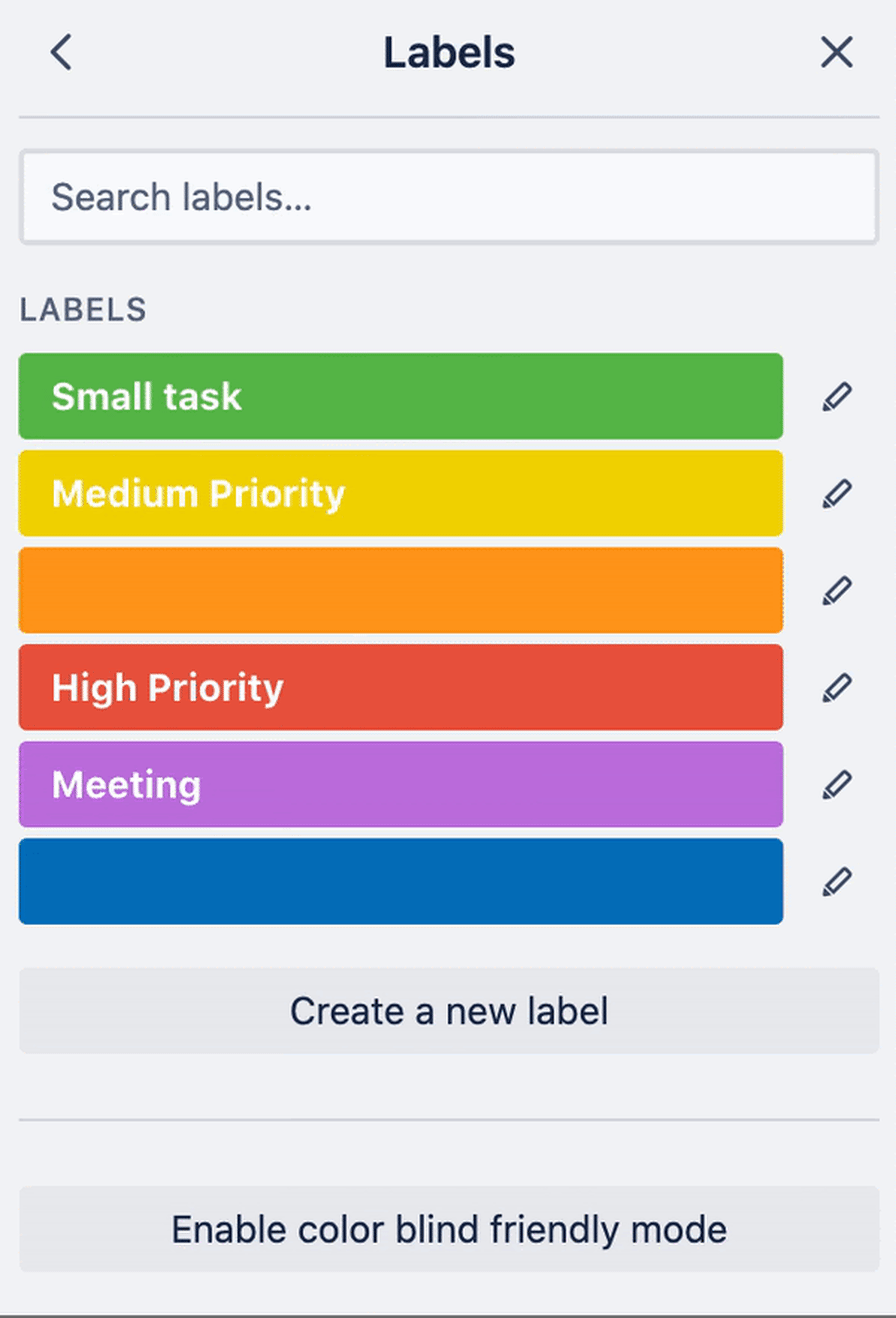The image size is (896, 1318).
Task: Click the pencil icon beside High Priority
Action: 839,687
